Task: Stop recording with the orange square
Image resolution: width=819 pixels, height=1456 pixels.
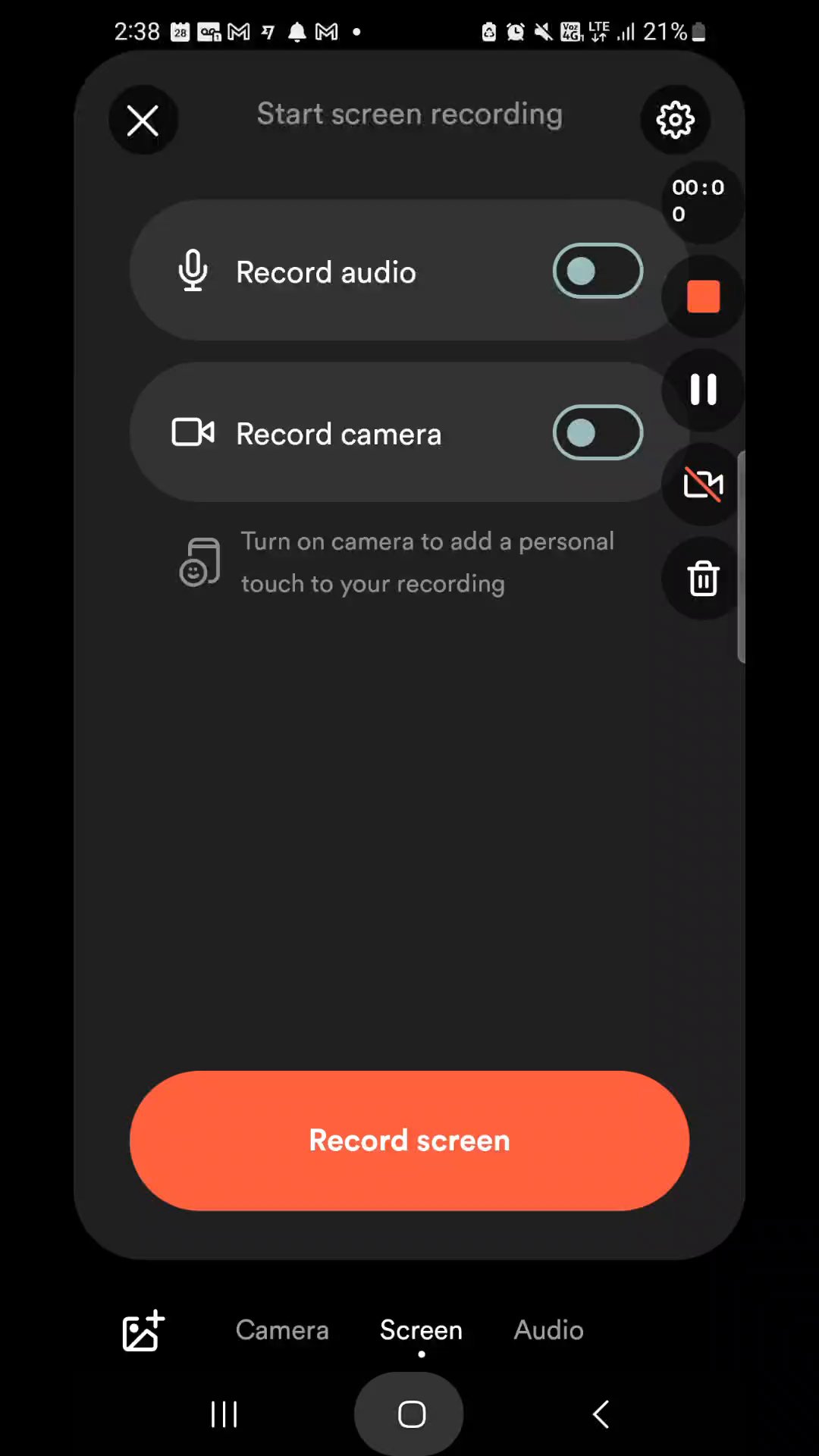Action: coord(703,297)
